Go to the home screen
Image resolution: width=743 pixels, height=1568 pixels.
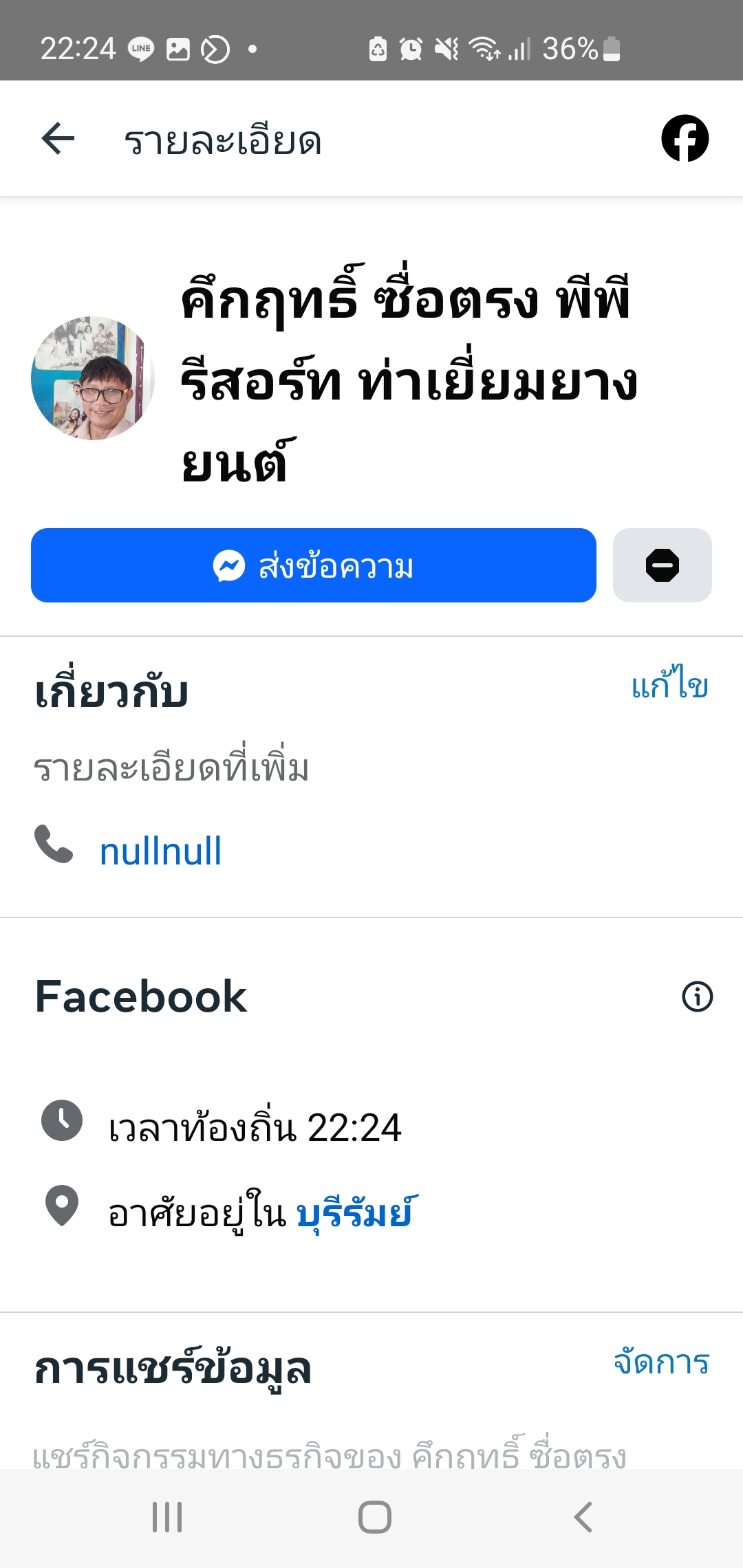click(x=374, y=1517)
